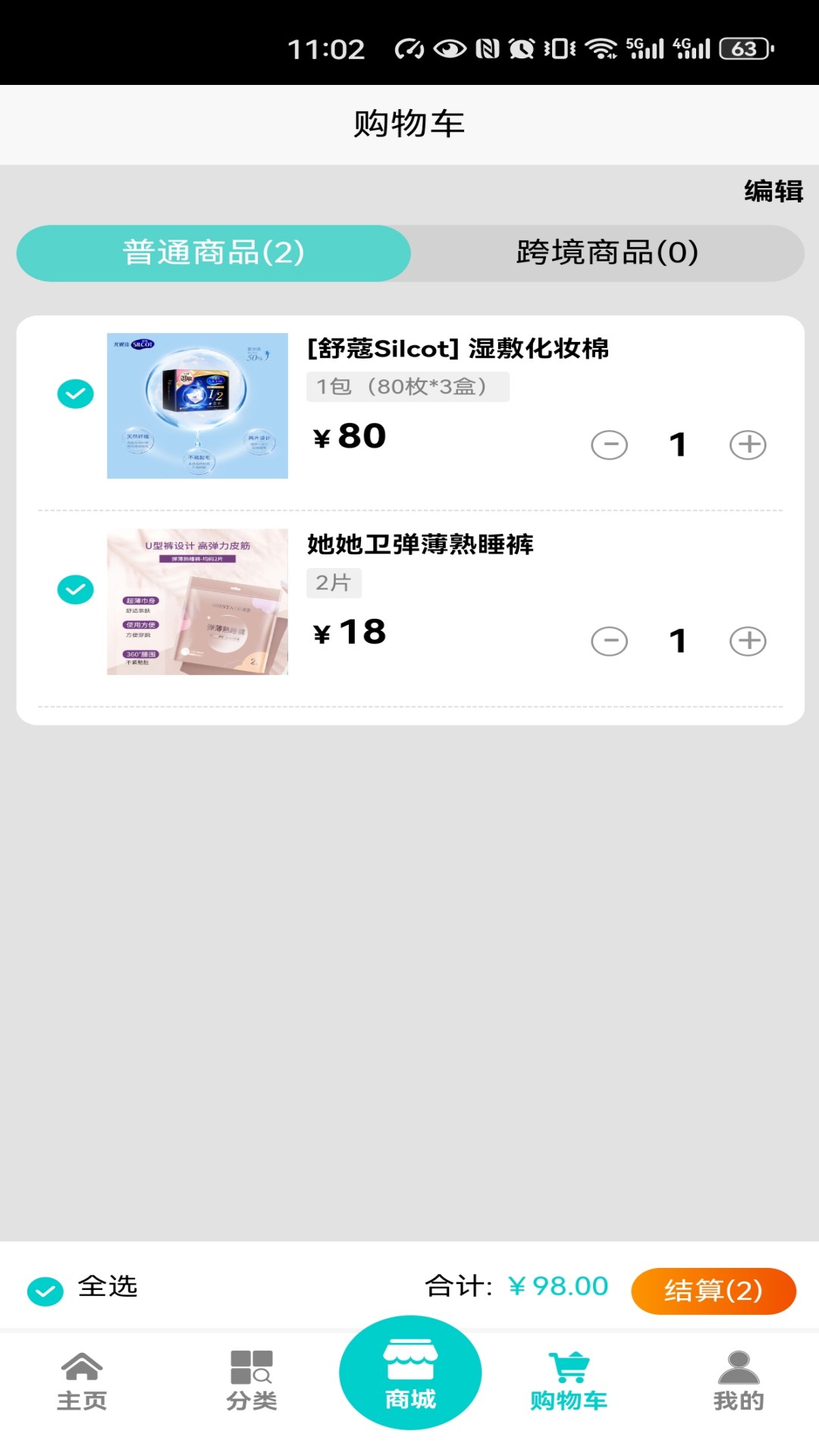The image size is (819, 1456).
Task: Tap the plus icon for 她她卫弹薄熟睡裤
Action: click(748, 642)
